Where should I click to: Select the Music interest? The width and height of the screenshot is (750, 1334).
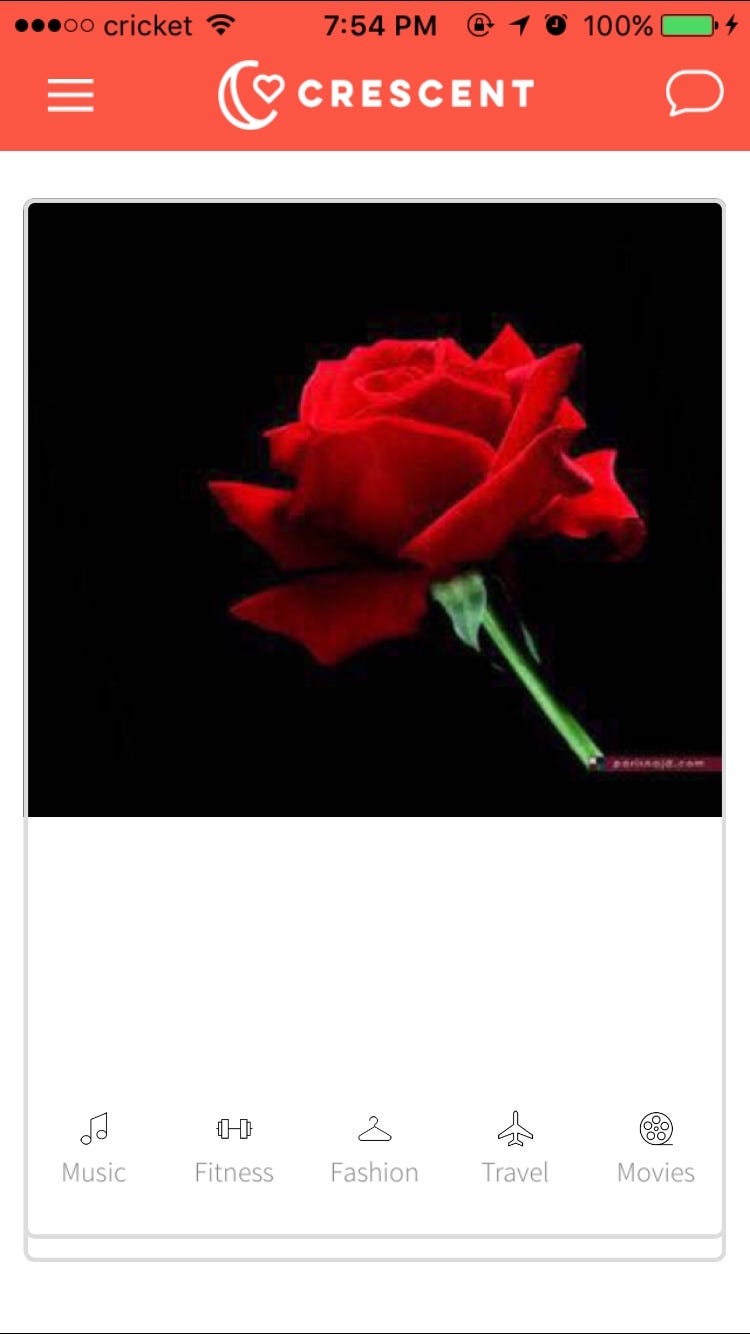click(94, 1150)
